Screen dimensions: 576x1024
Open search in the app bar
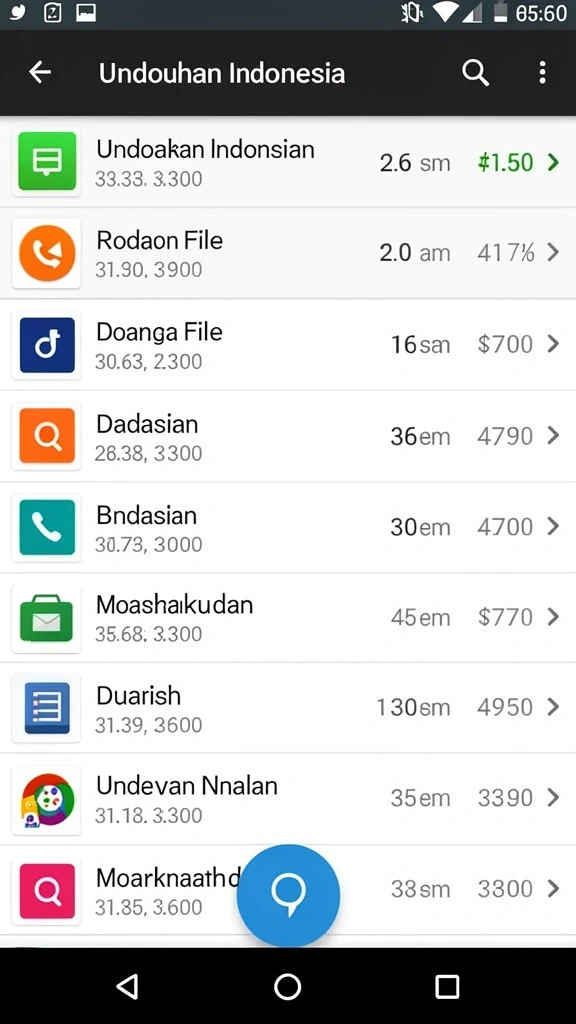pos(475,72)
